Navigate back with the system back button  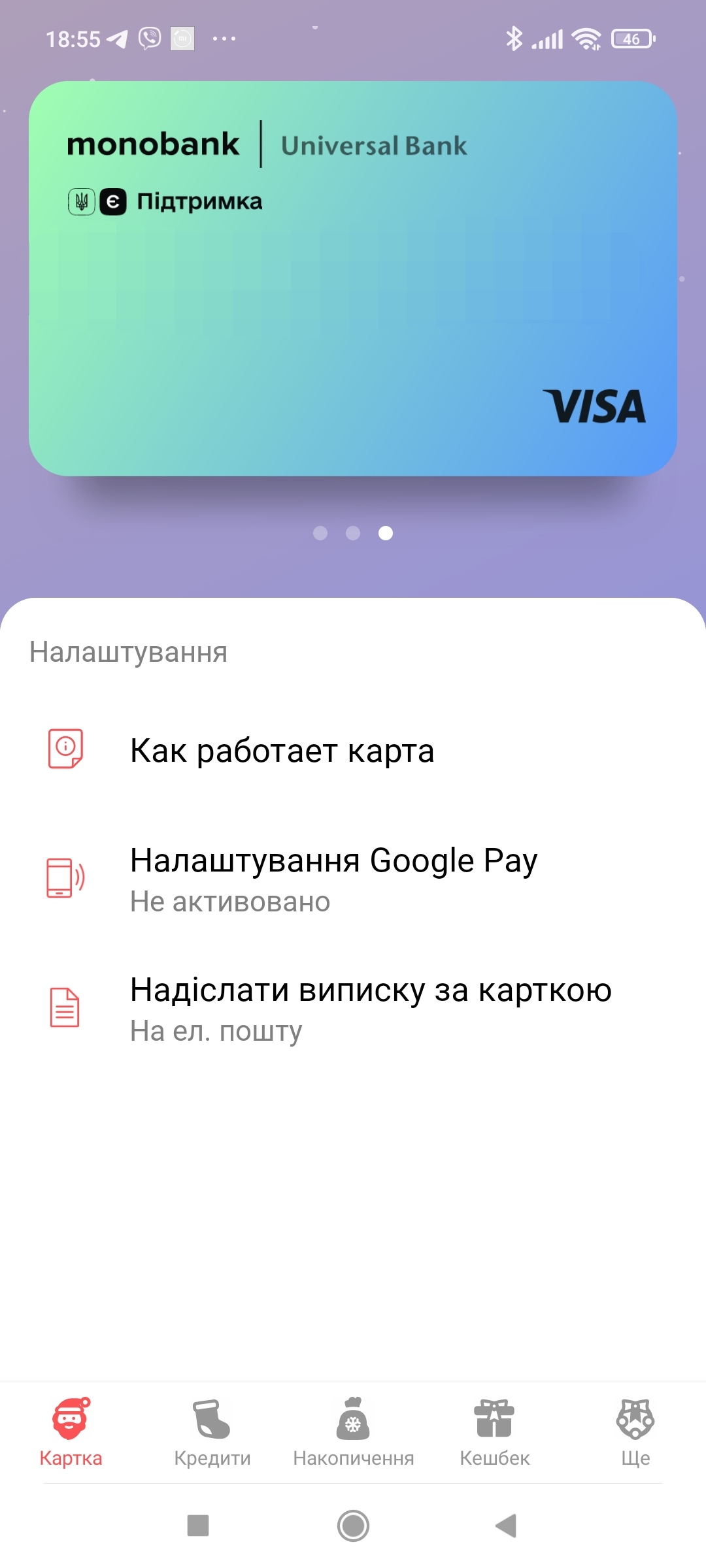[506, 1526]
